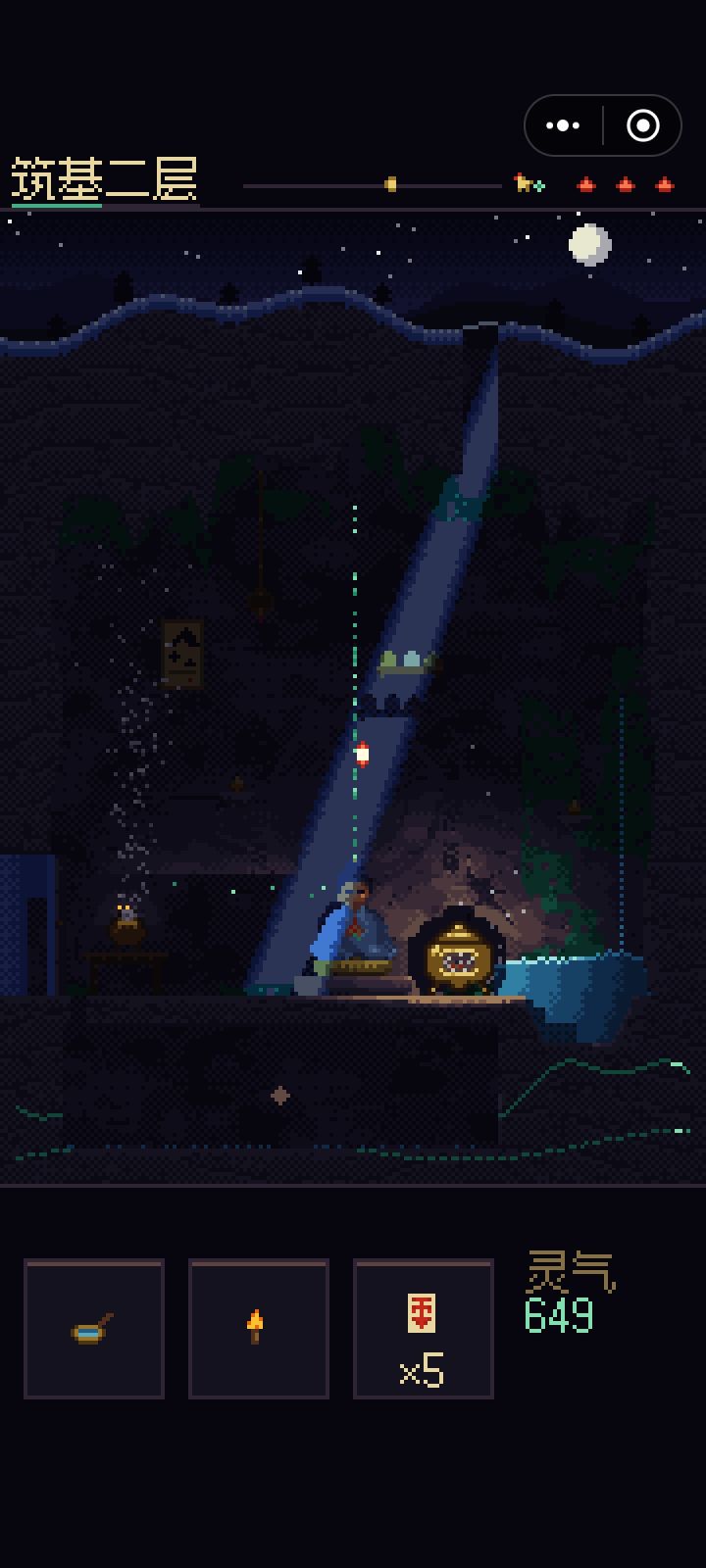Image resolution: width=706 pixels, height=1568 pixels.
Task: Tap the golden cauldron furnace
Action: (x=458, y=955)
